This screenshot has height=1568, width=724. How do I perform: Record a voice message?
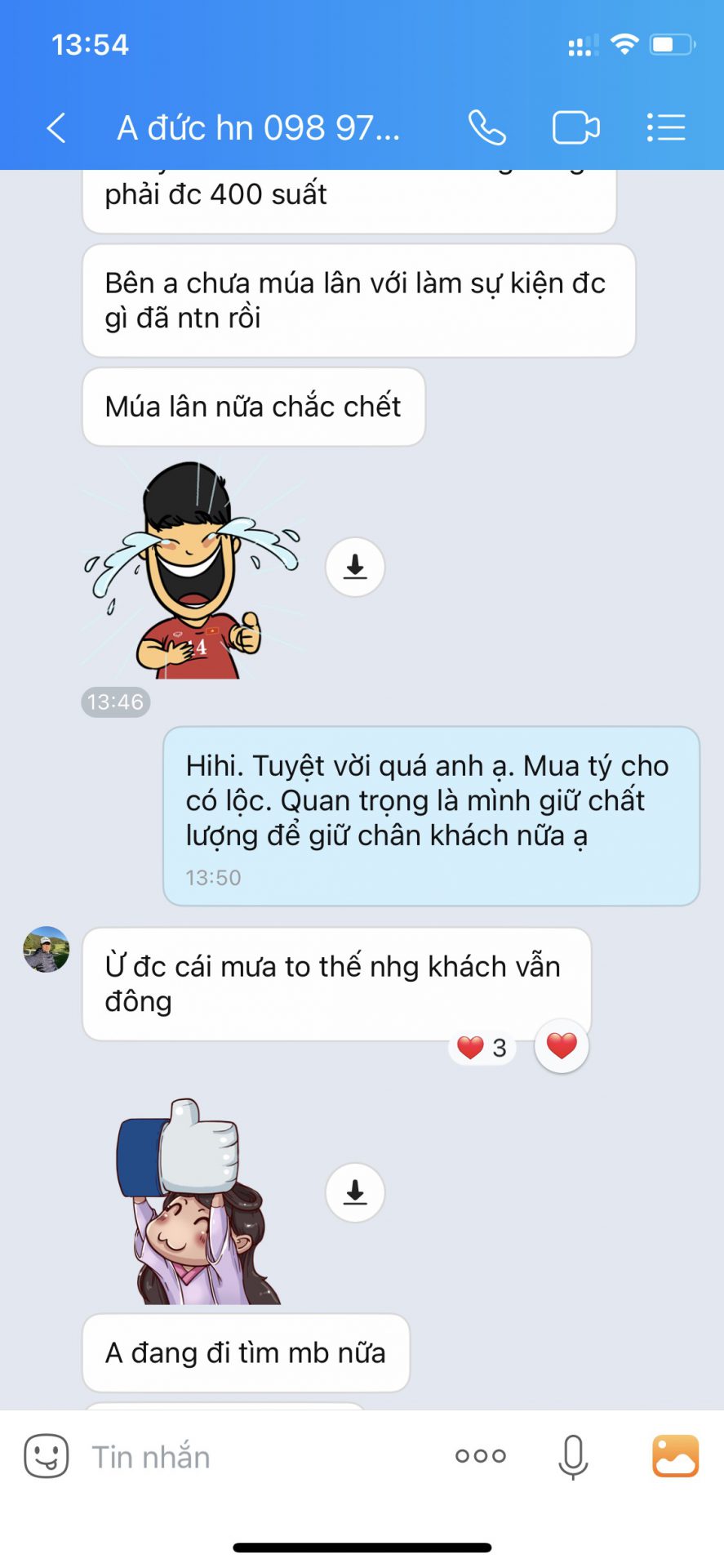click(x=573, y=1456)
